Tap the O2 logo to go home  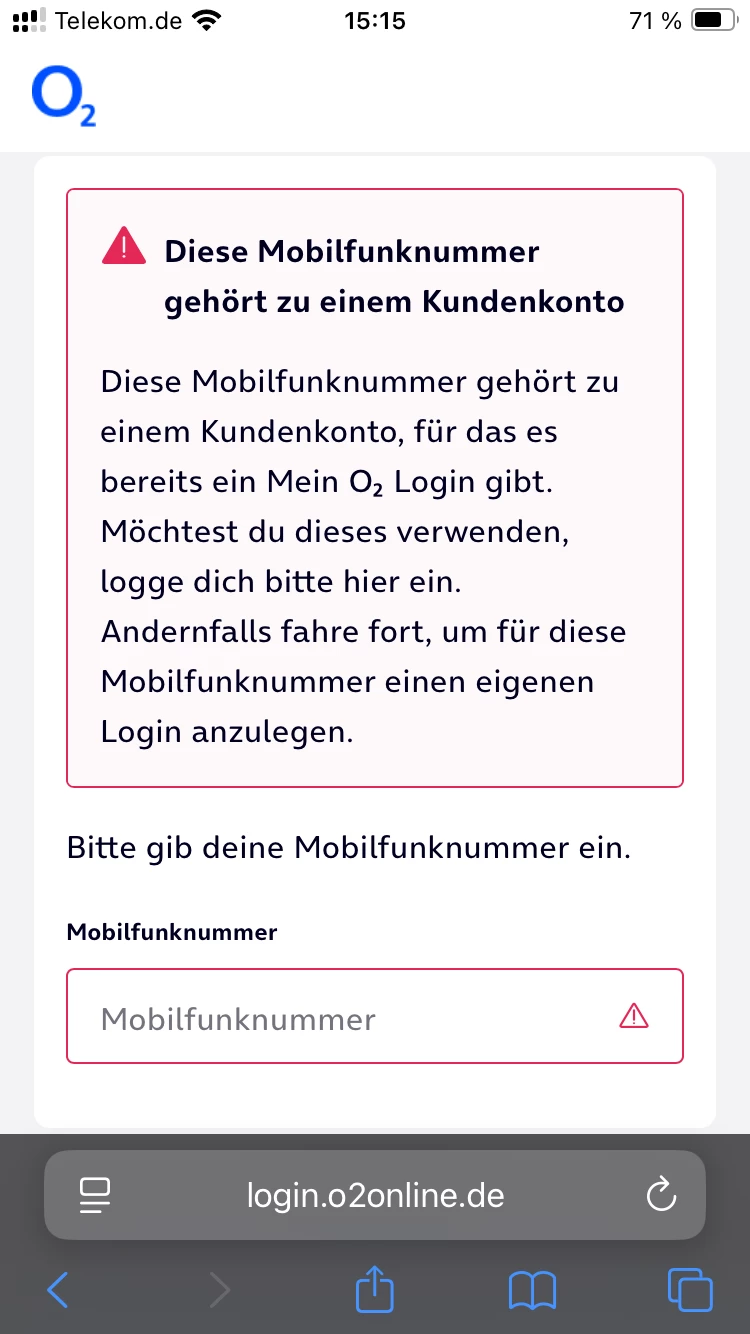pyautogui.click(x=64, y=97)
